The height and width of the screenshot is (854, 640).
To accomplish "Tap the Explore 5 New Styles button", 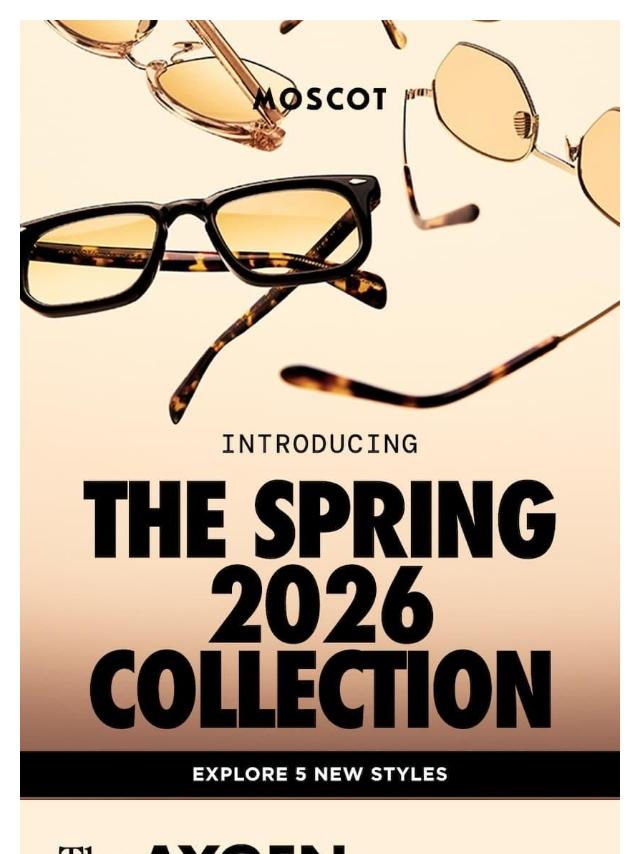I will pyautogui.click(x=320, y=774).
